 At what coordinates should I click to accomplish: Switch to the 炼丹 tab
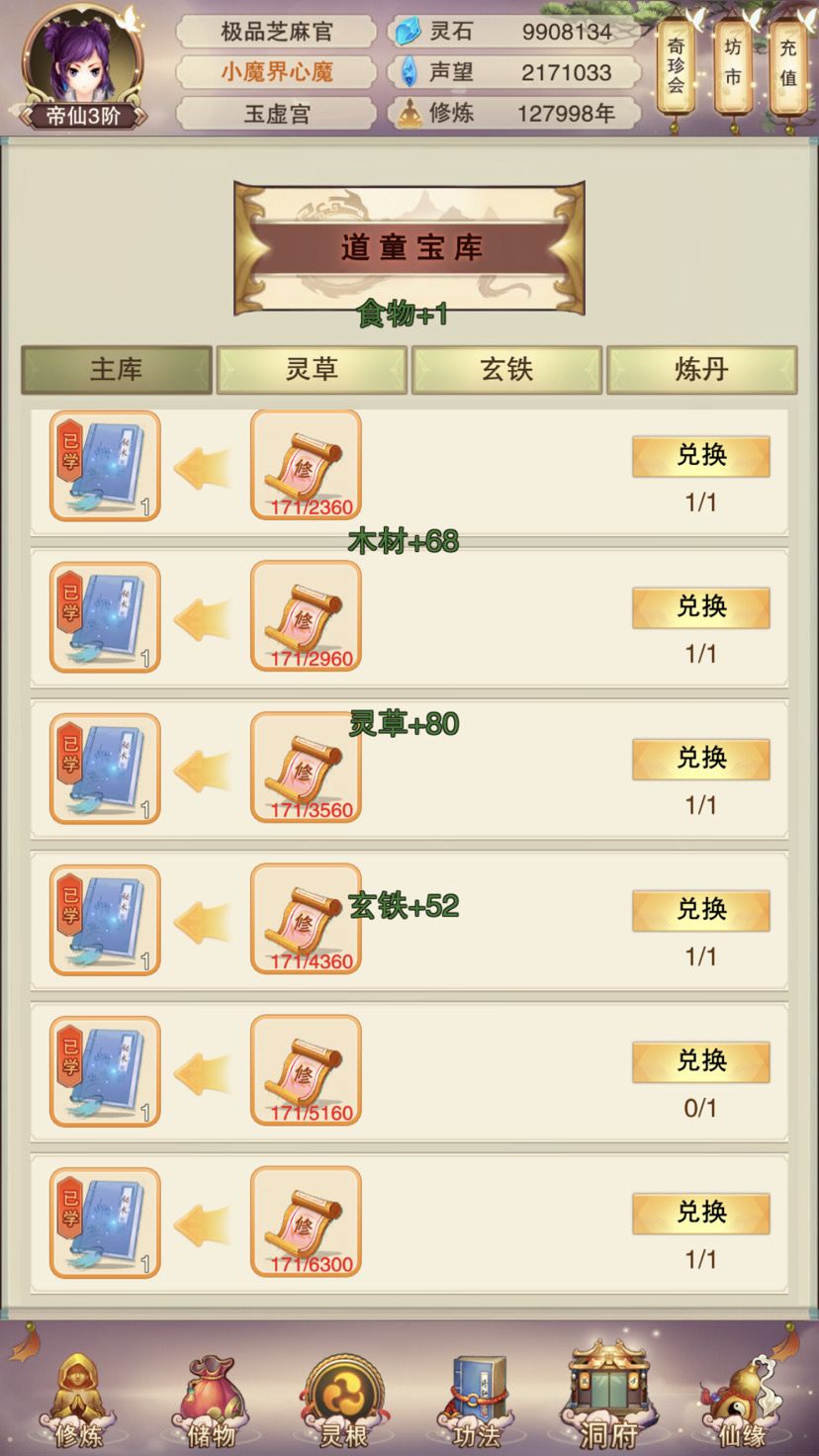tap(701, 370)
